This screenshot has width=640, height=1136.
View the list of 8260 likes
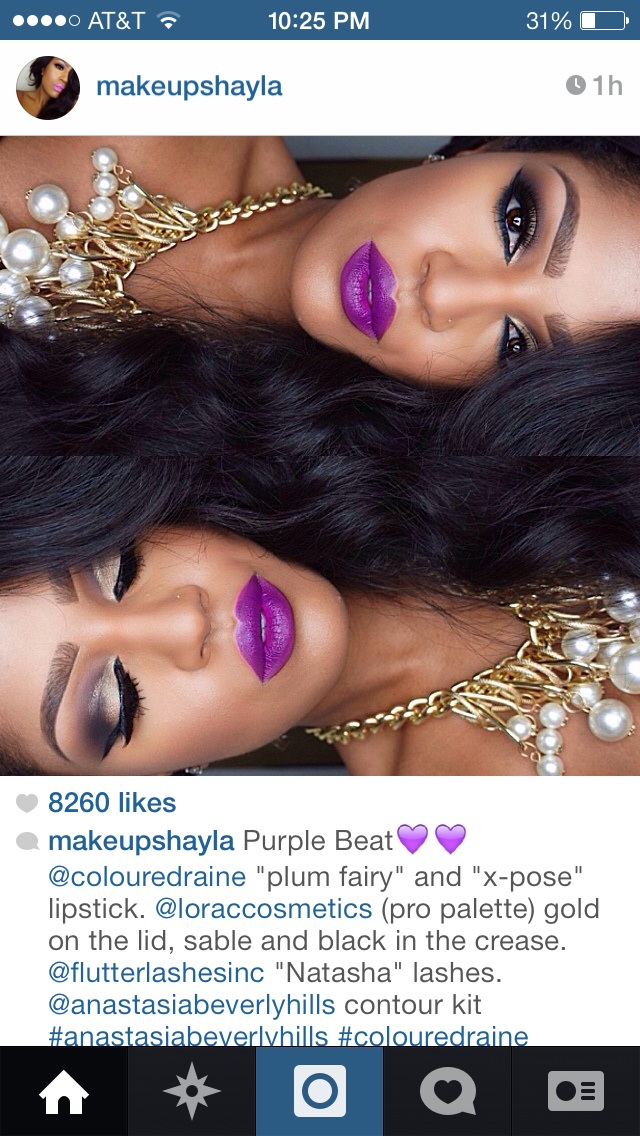click(111, 803)
